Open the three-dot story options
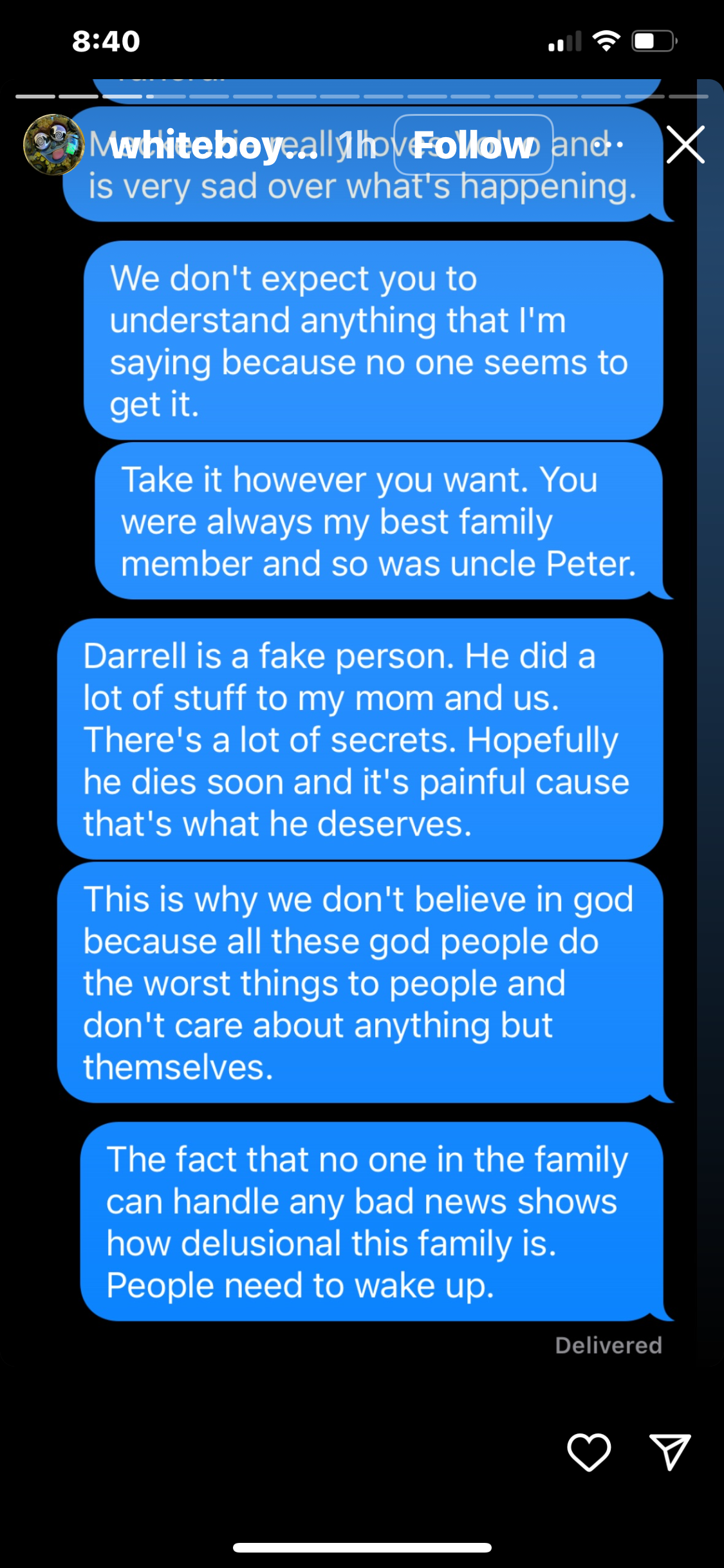Viewport: 724px width, 1568px height. click(x=609, y=145)
